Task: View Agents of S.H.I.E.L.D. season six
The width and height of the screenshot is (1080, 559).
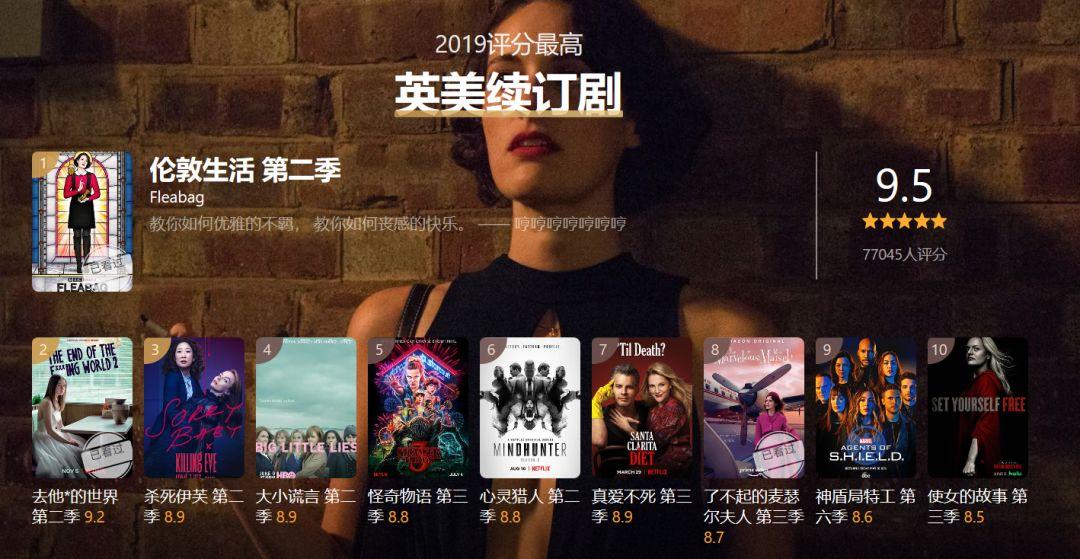Action: (866, 407)
